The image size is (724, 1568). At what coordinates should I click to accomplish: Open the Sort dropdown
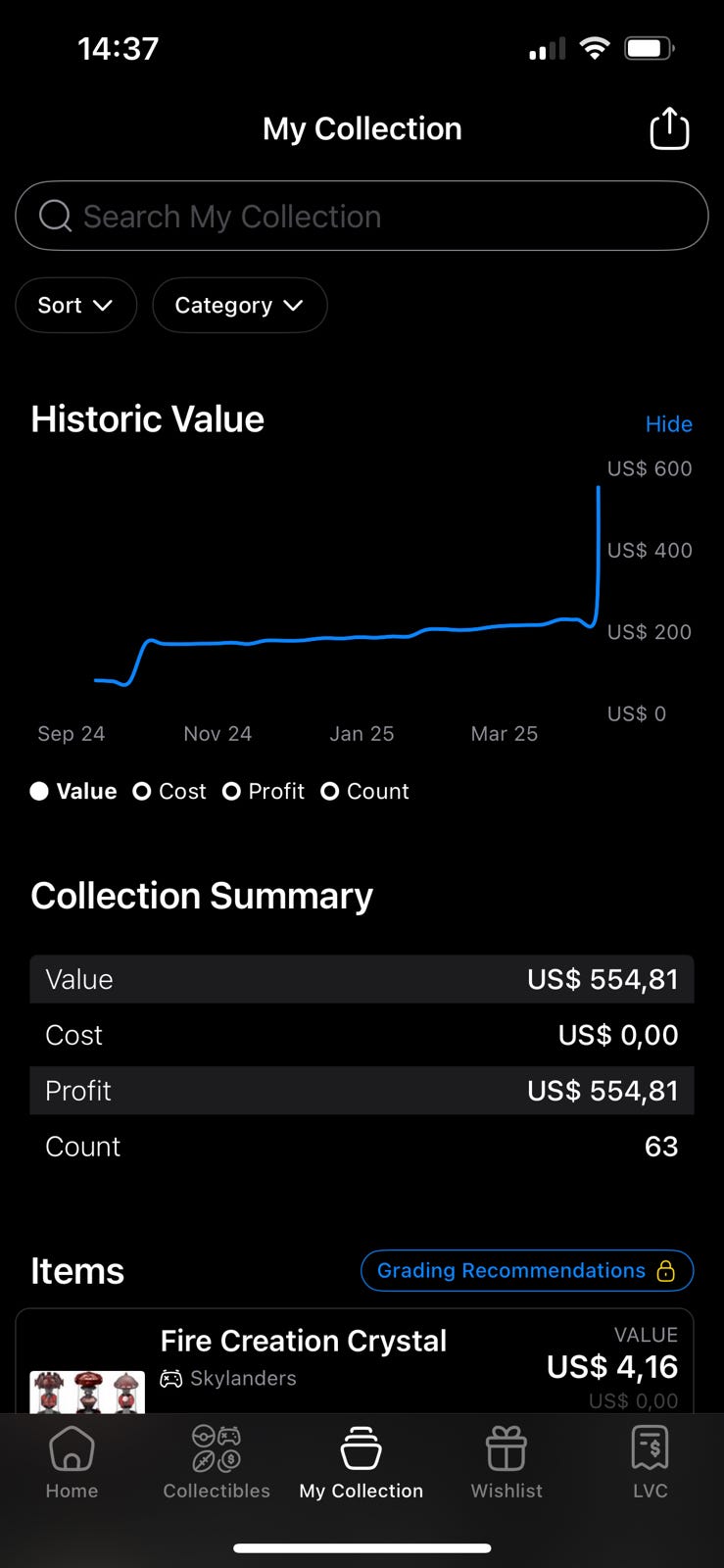[75, 305]
